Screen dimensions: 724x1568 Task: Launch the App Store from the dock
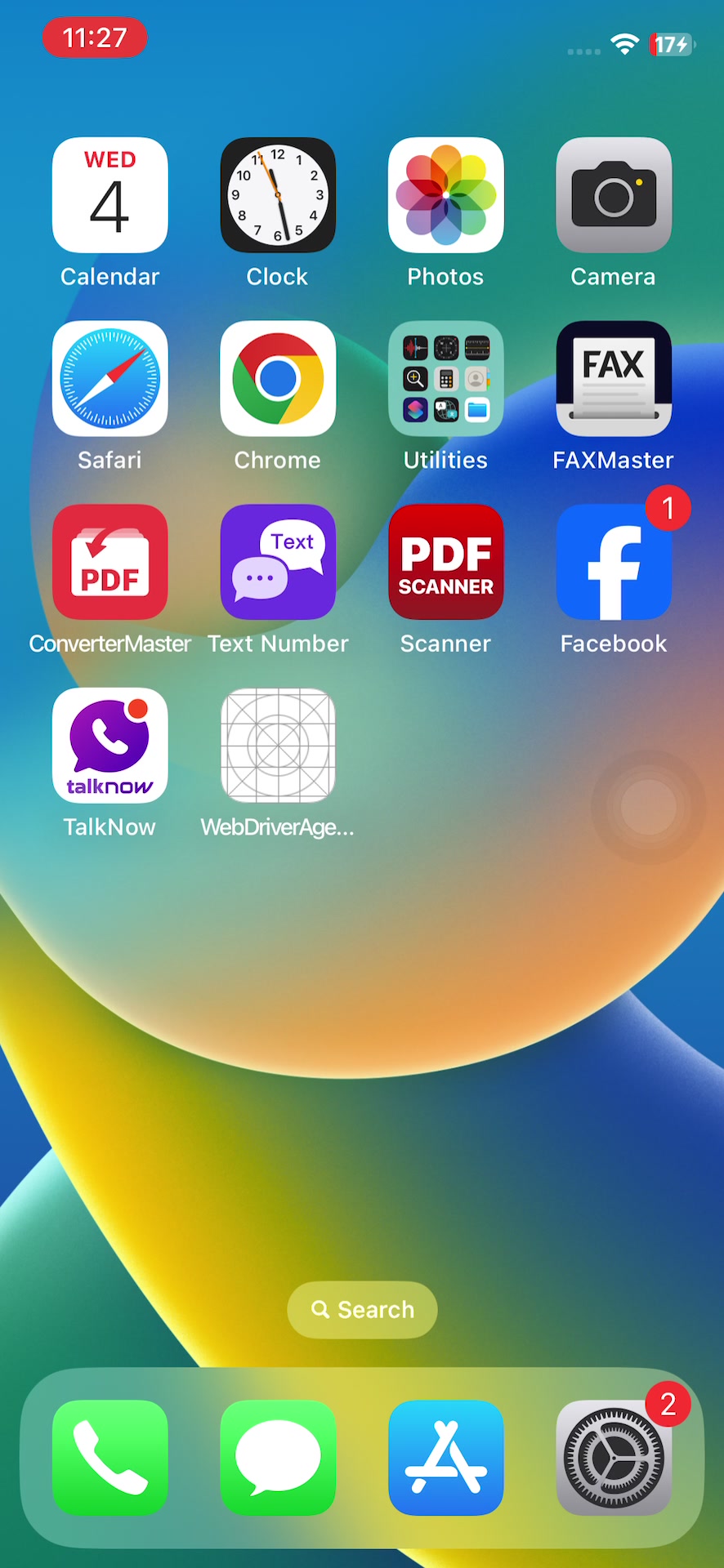coord(445,1458)
